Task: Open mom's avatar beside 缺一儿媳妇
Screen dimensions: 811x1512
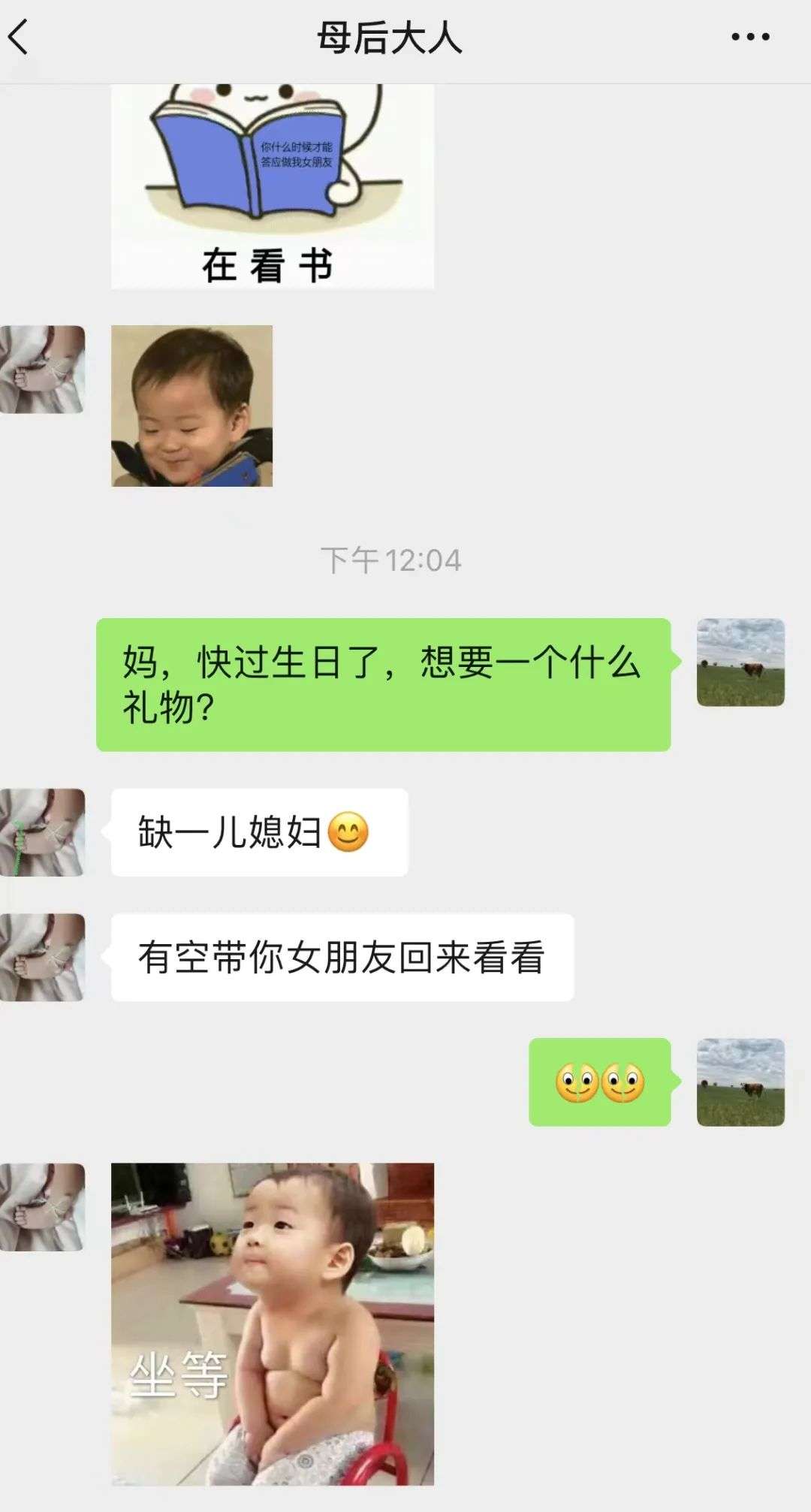Action: 43,832
